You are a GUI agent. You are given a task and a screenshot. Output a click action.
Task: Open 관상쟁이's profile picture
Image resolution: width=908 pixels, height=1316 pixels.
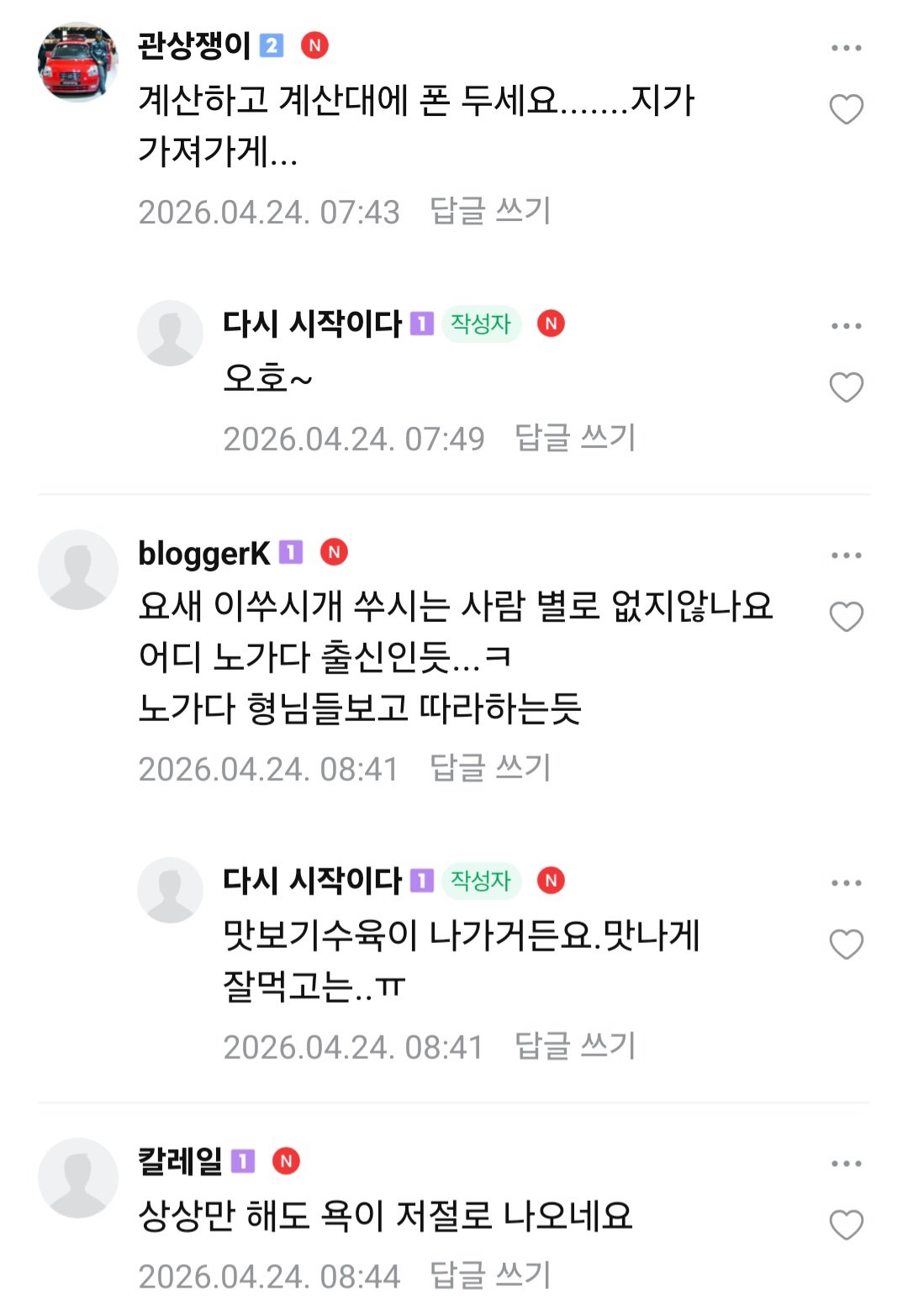pyautogui.click(x=77, y=62)
